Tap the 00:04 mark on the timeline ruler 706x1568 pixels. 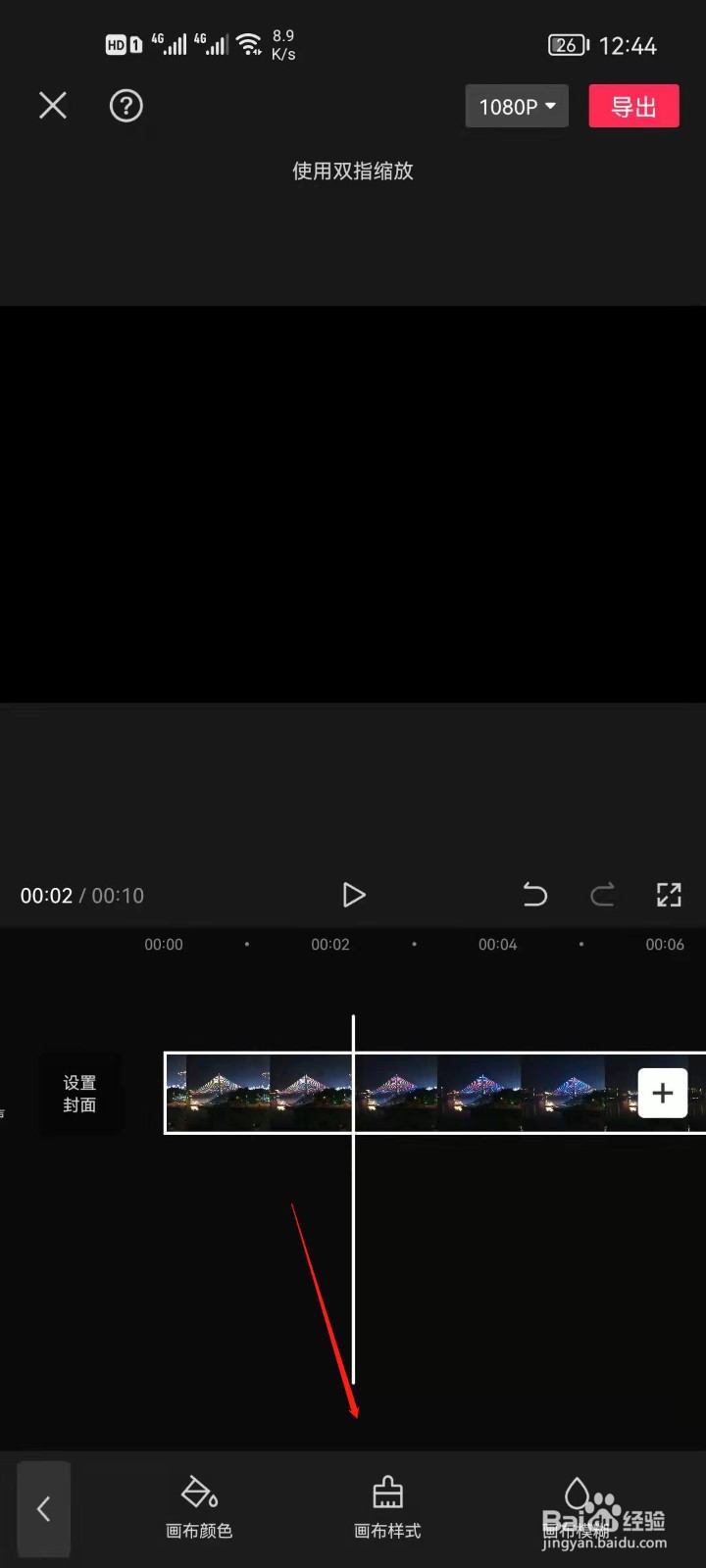tap(497, 944)
